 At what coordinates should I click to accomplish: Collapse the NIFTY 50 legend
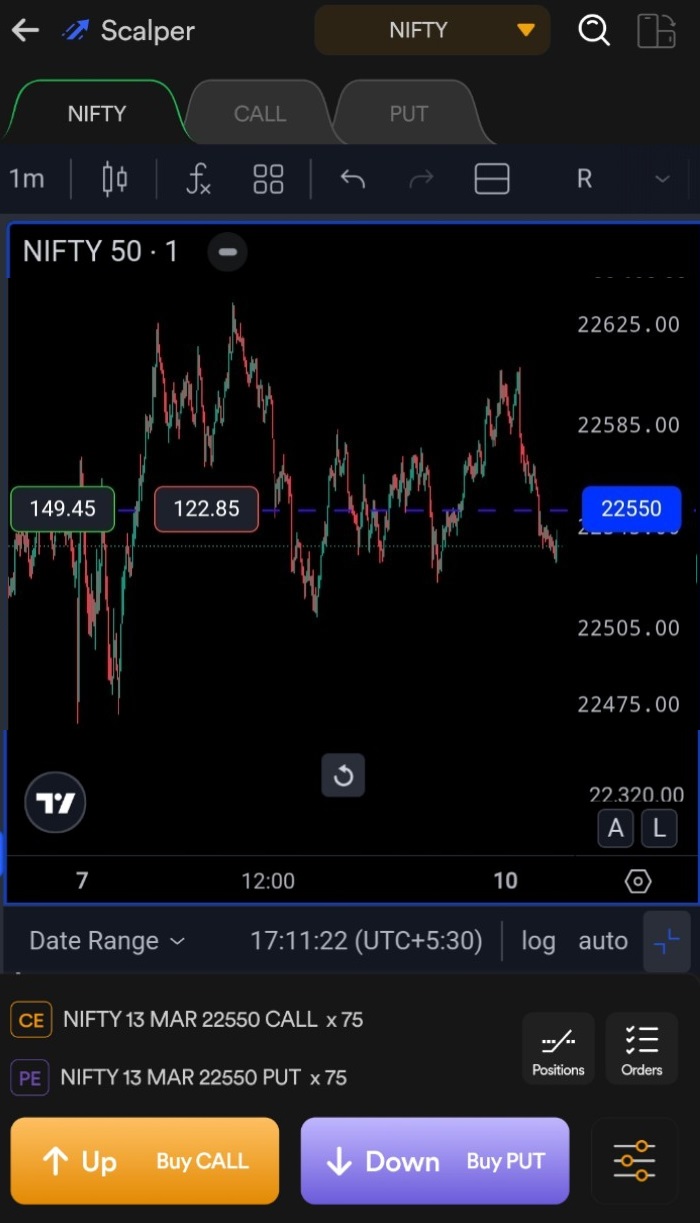pos(227,252)
